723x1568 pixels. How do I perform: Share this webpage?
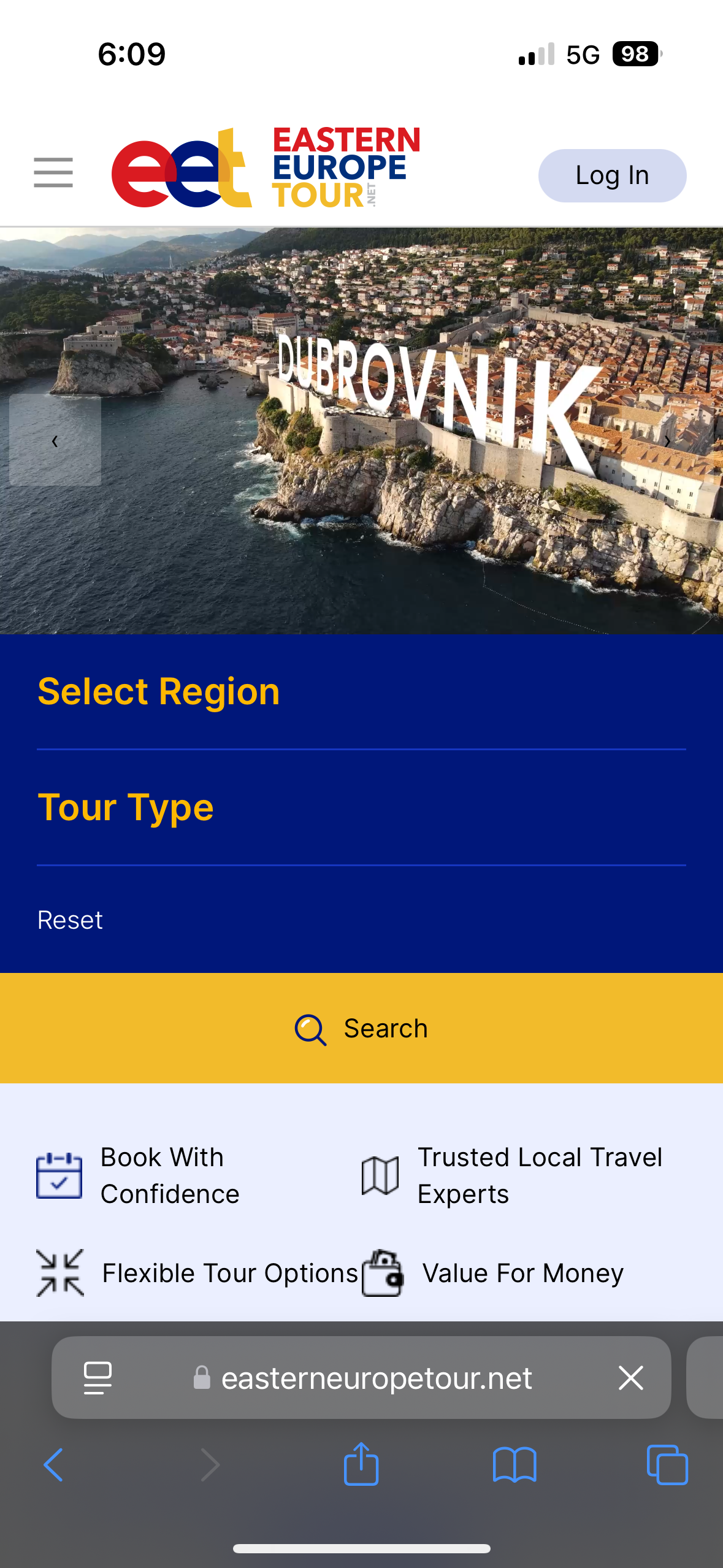[x=361, y=1464]
